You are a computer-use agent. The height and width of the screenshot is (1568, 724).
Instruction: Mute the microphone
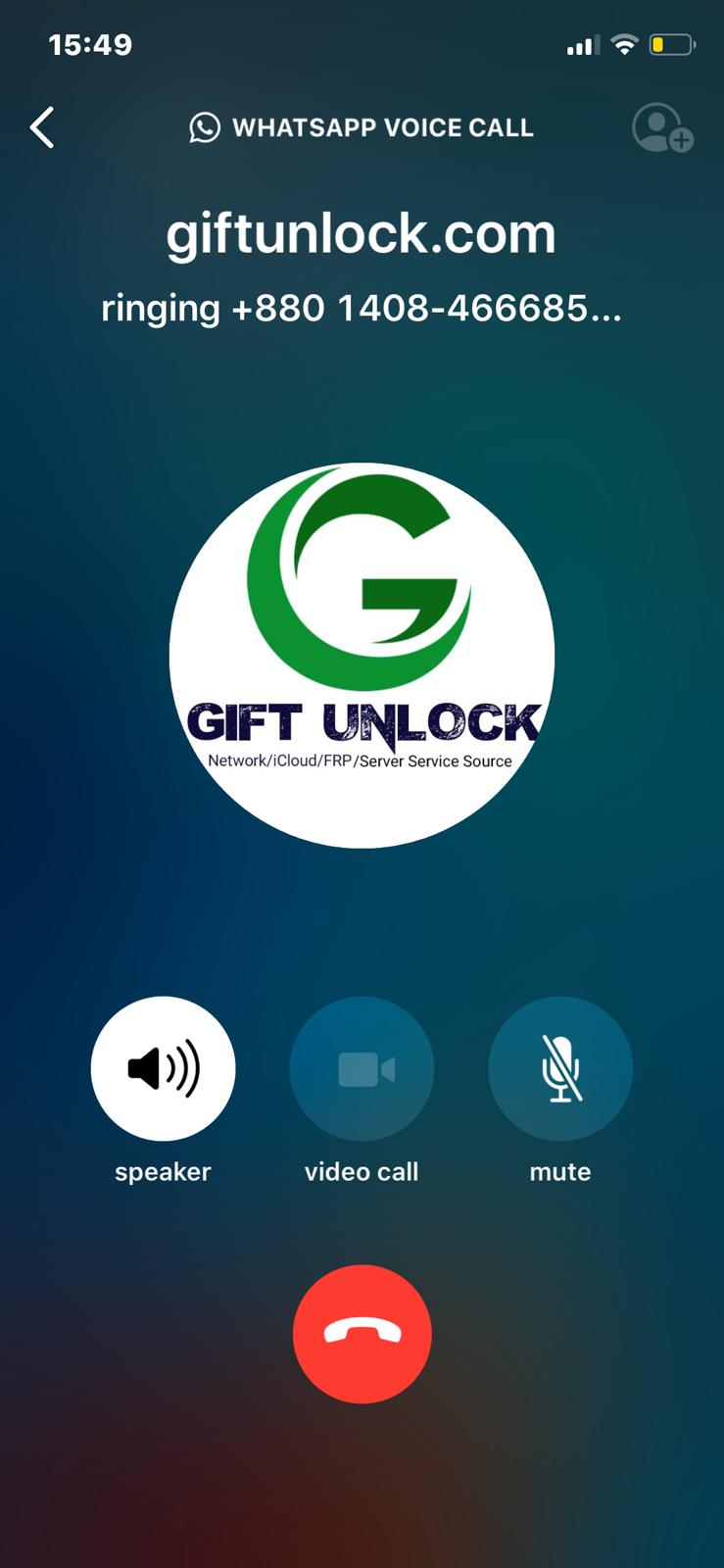tap(560, 1068)
